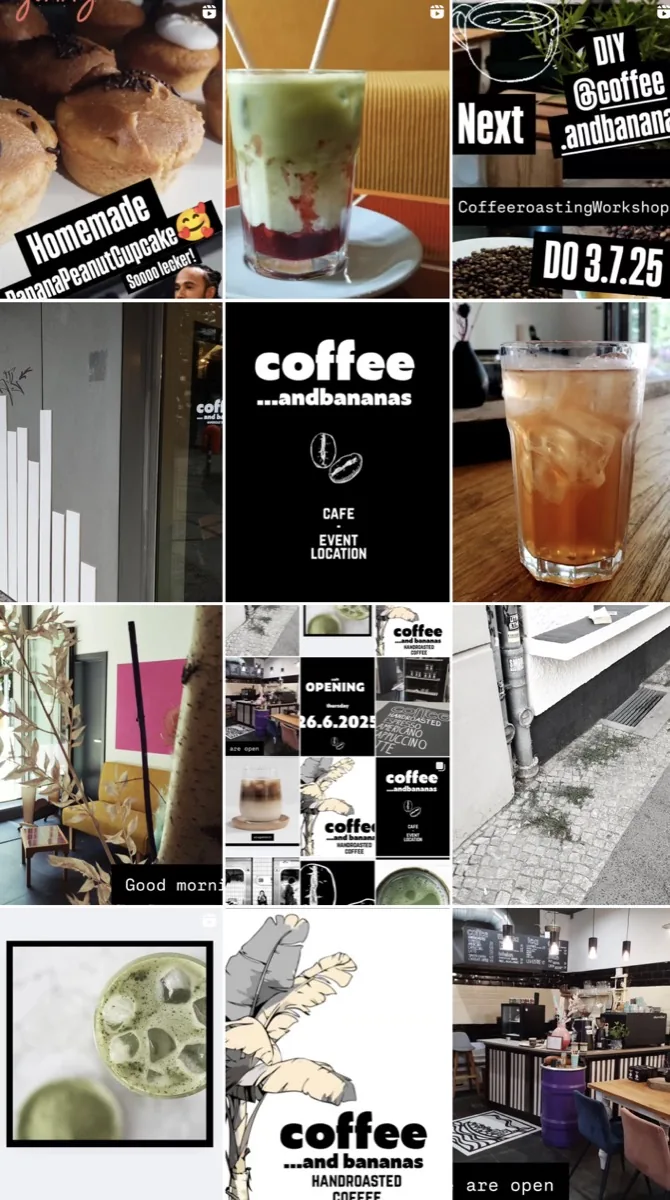The height and width of the screenshot is (1200, 670).
Task: Open the layered green drink with straws reel
Action: [337, 150]
